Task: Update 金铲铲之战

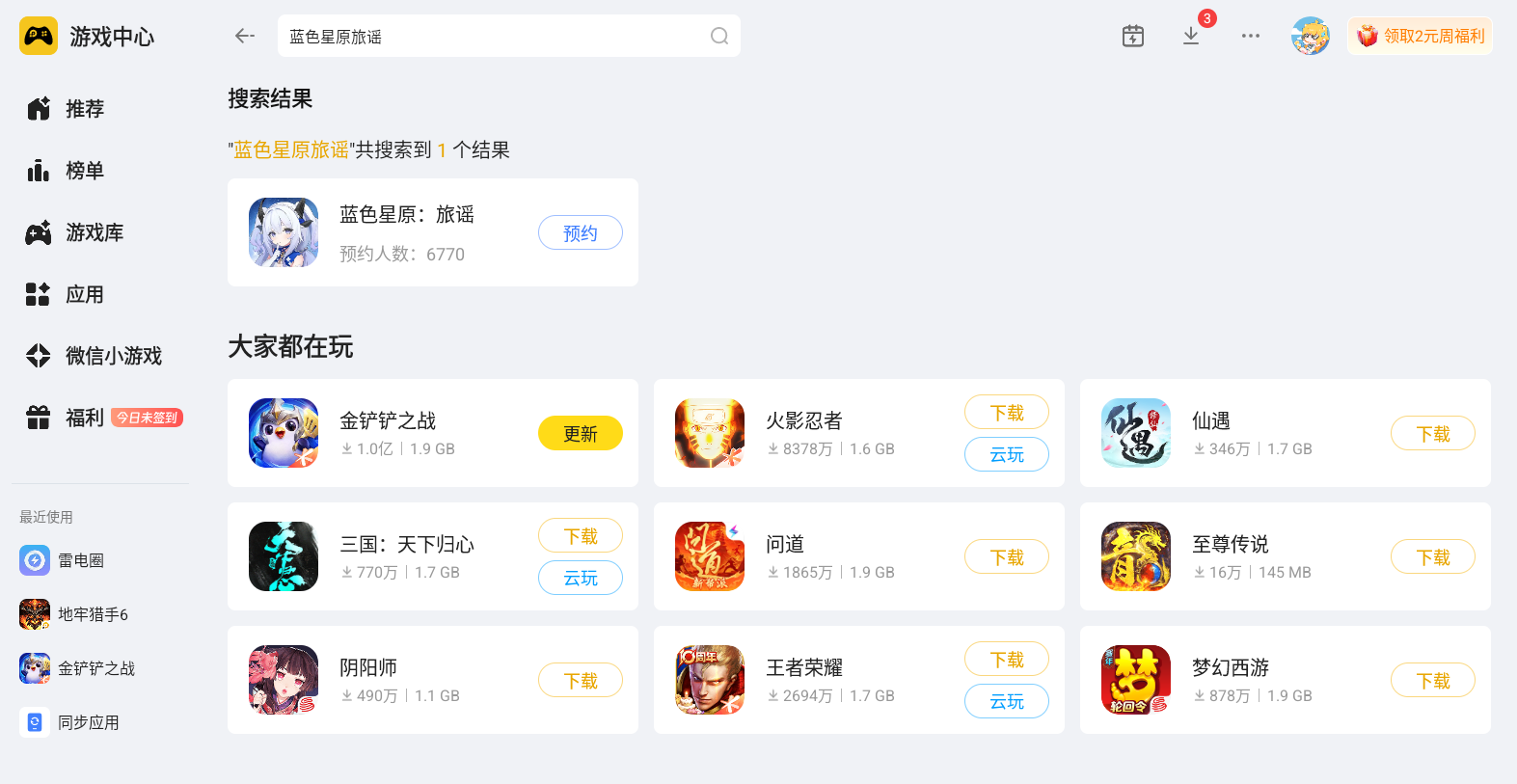Action: 581,433
